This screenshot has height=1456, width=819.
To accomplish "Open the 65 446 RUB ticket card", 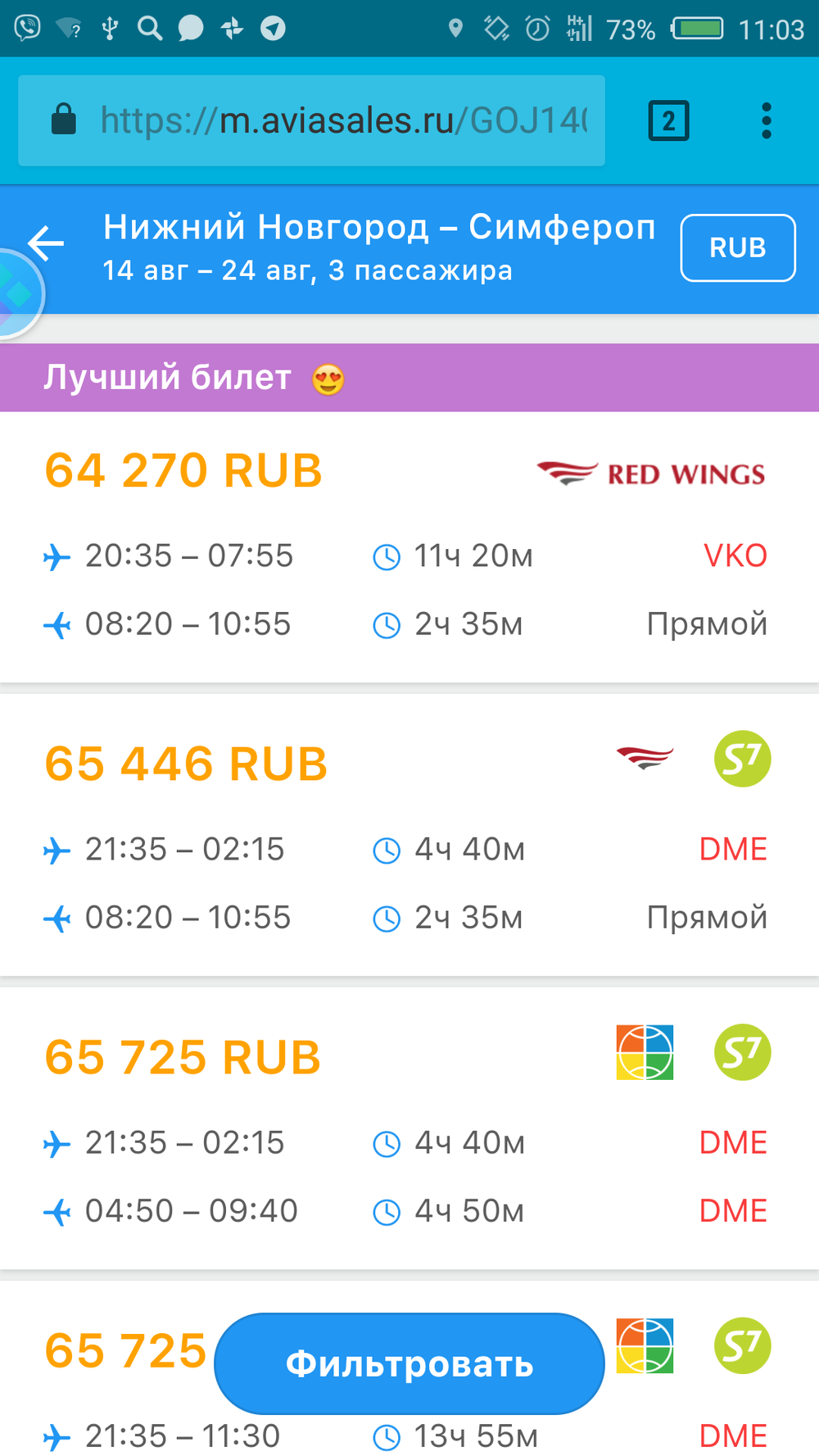I will (409, 835).
